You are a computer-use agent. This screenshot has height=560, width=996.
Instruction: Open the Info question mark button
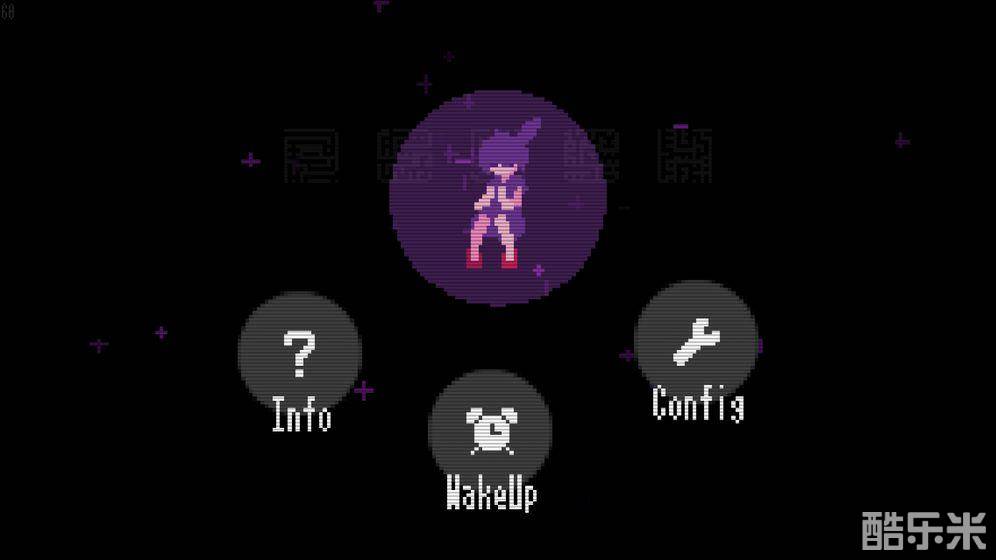(299, 353)
